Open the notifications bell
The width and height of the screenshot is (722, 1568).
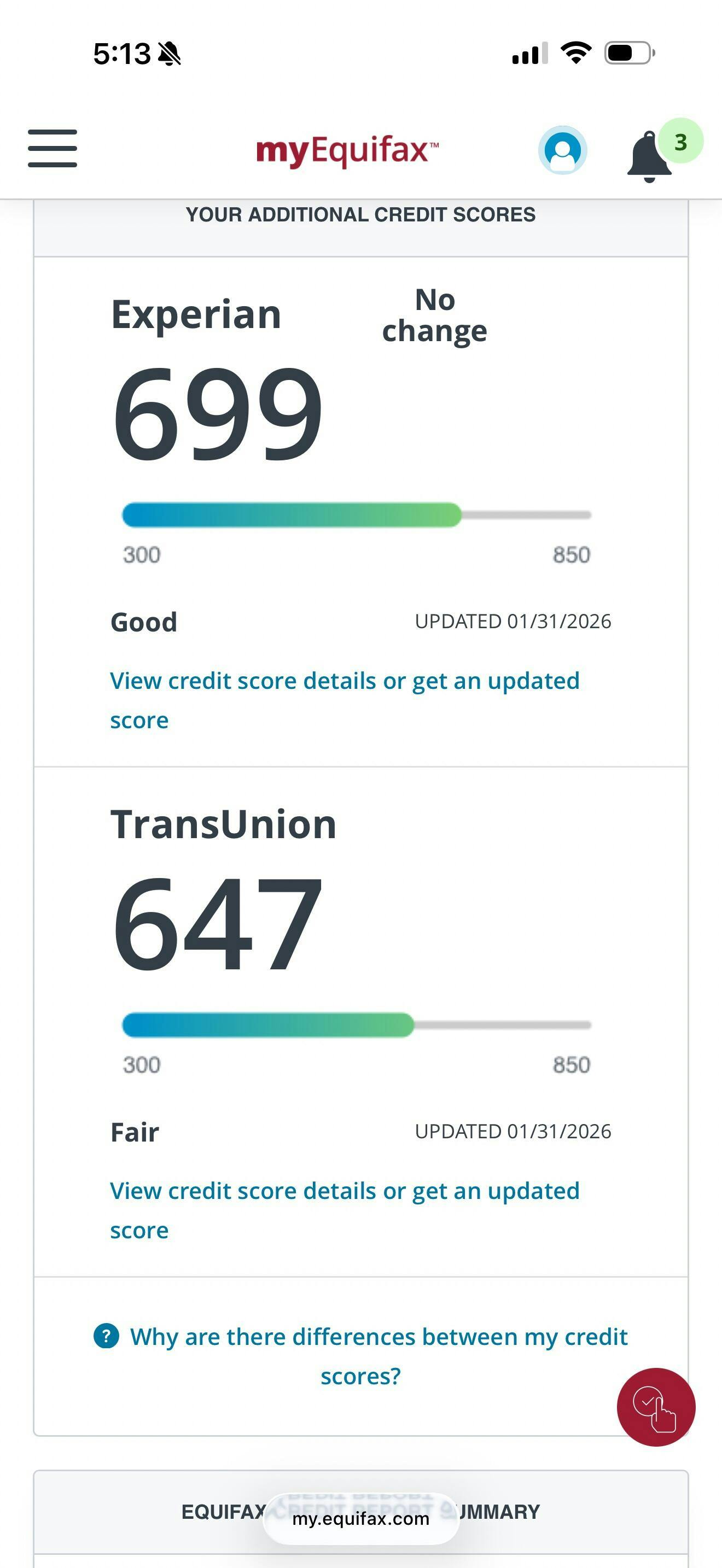(649, 157)
